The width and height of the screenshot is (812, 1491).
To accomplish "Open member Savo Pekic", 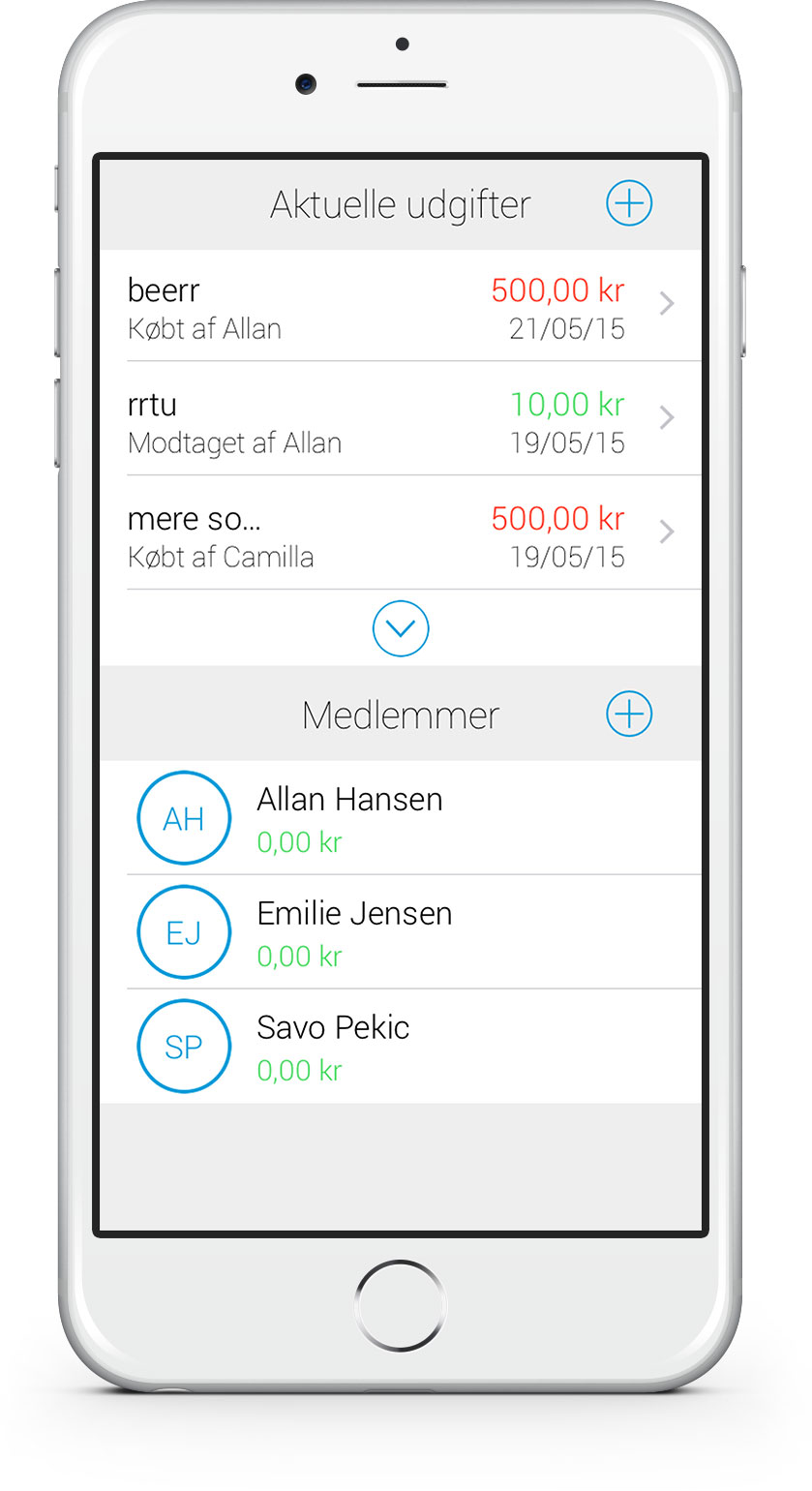I will click(x=401, y=1047).
